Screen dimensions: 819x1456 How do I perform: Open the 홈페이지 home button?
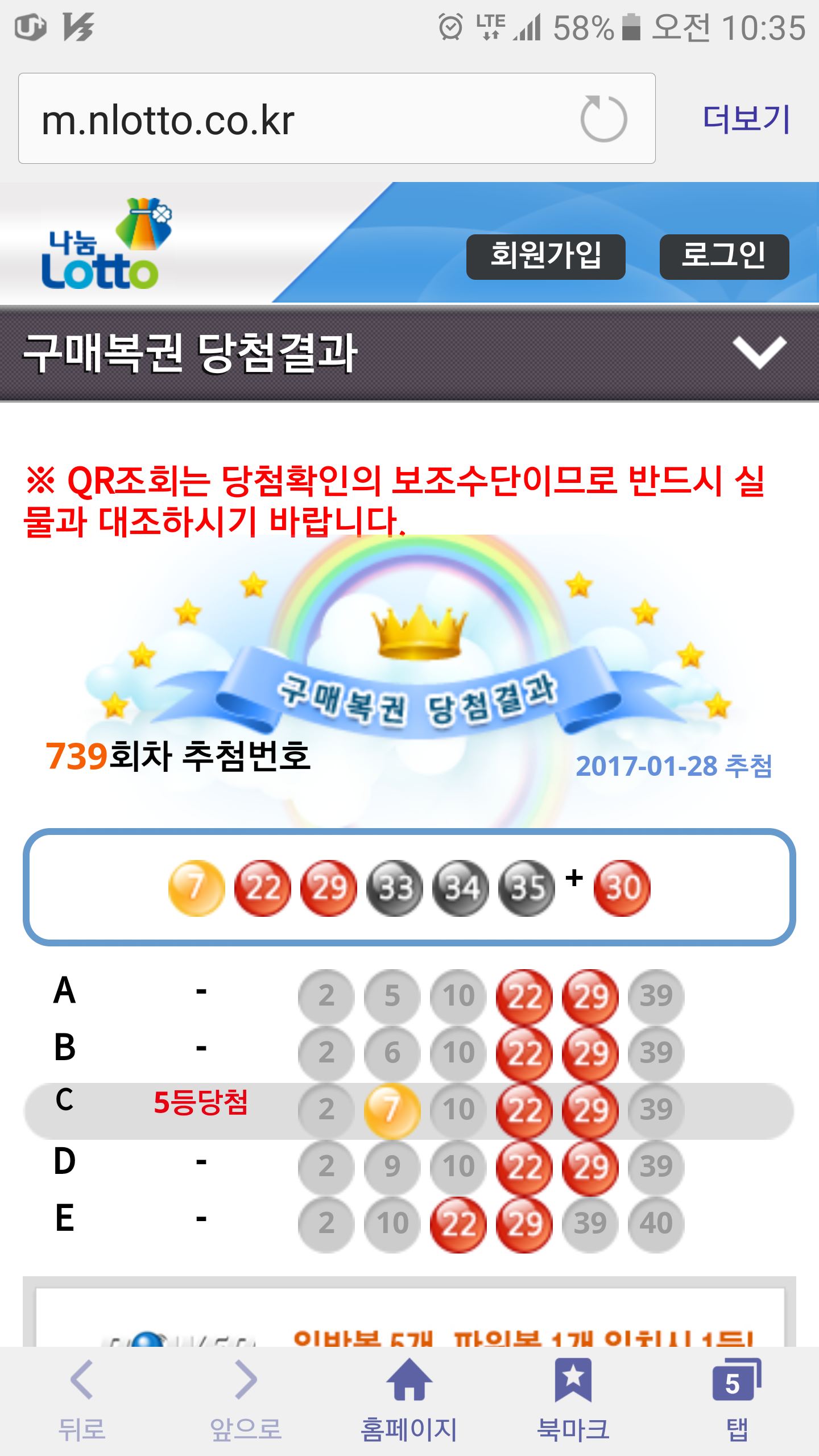point(409,1400)
